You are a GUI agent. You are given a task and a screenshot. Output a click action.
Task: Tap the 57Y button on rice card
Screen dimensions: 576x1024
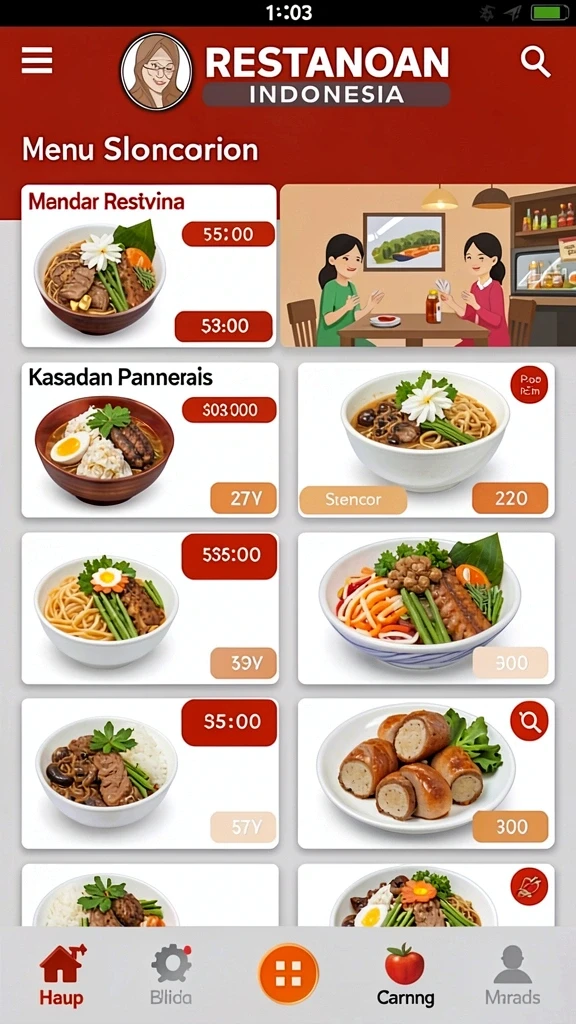[244, 827]
